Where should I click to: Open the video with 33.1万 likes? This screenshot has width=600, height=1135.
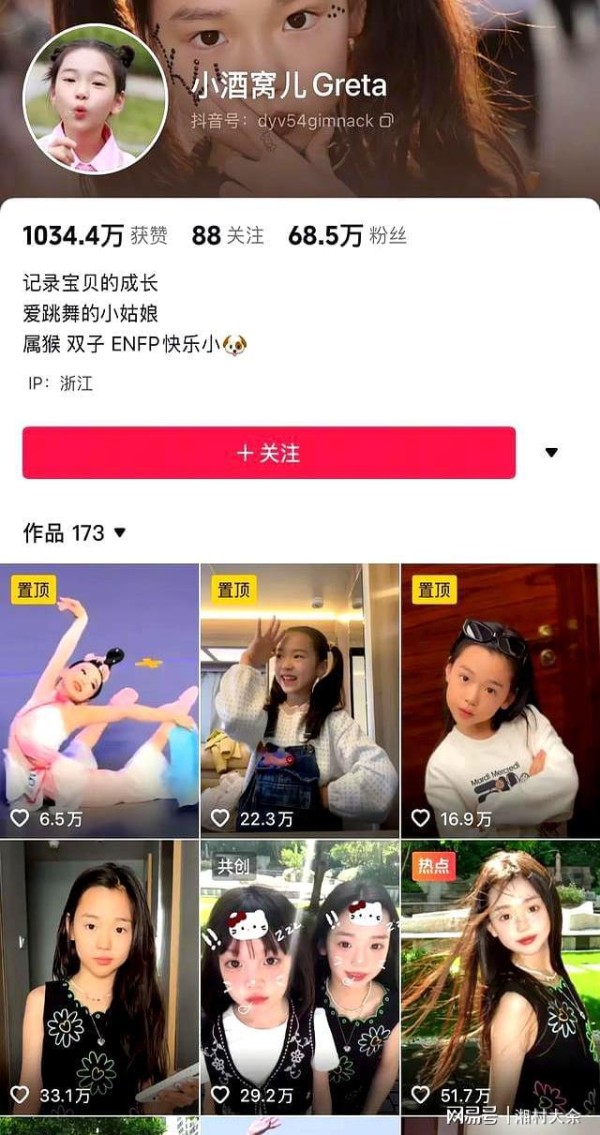pyautogui.click(x=100, y=975)
